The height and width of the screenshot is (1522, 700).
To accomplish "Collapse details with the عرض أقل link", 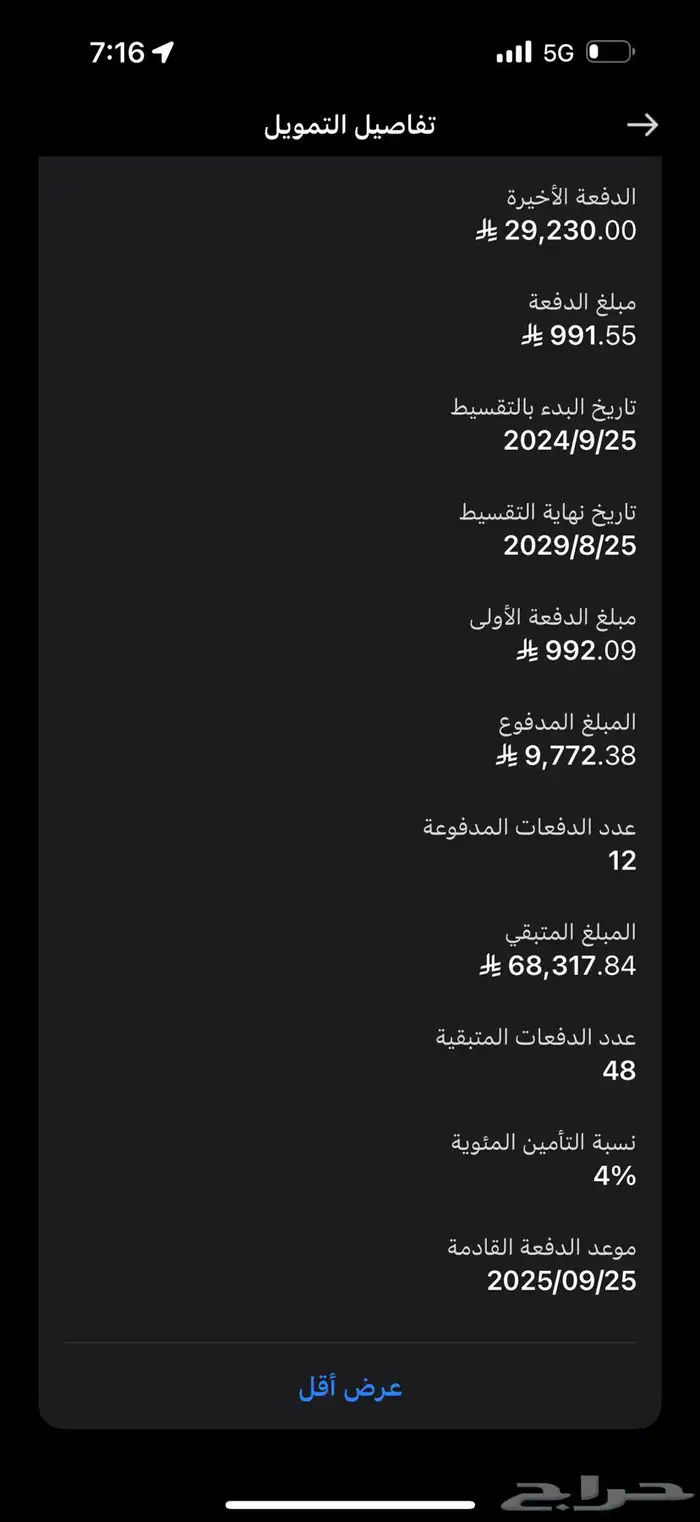I will [350, 1388].
